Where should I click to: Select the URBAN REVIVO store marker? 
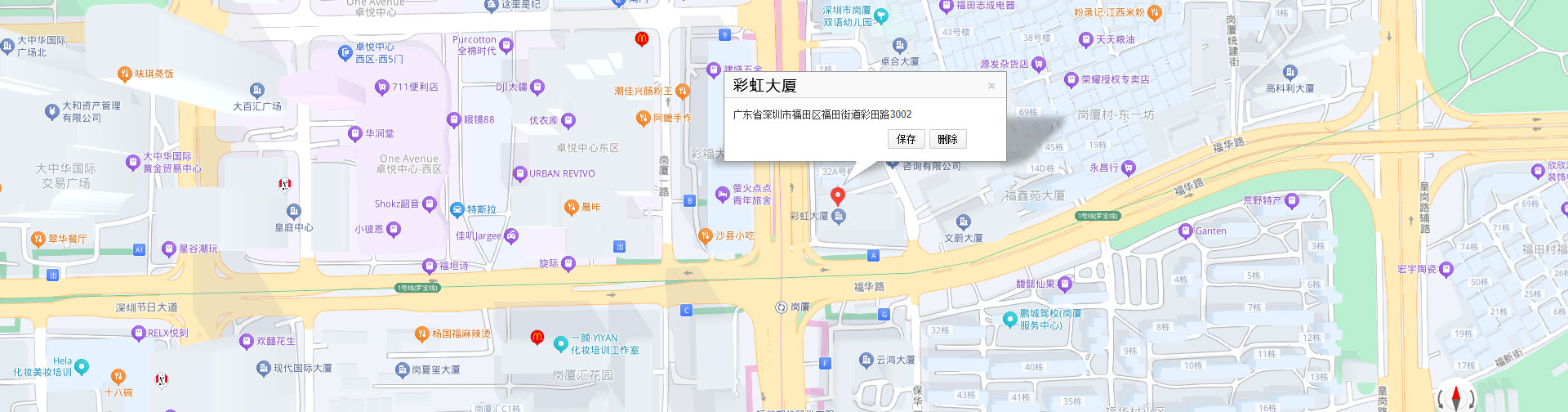pyautogui.click(x=519, y=173)
